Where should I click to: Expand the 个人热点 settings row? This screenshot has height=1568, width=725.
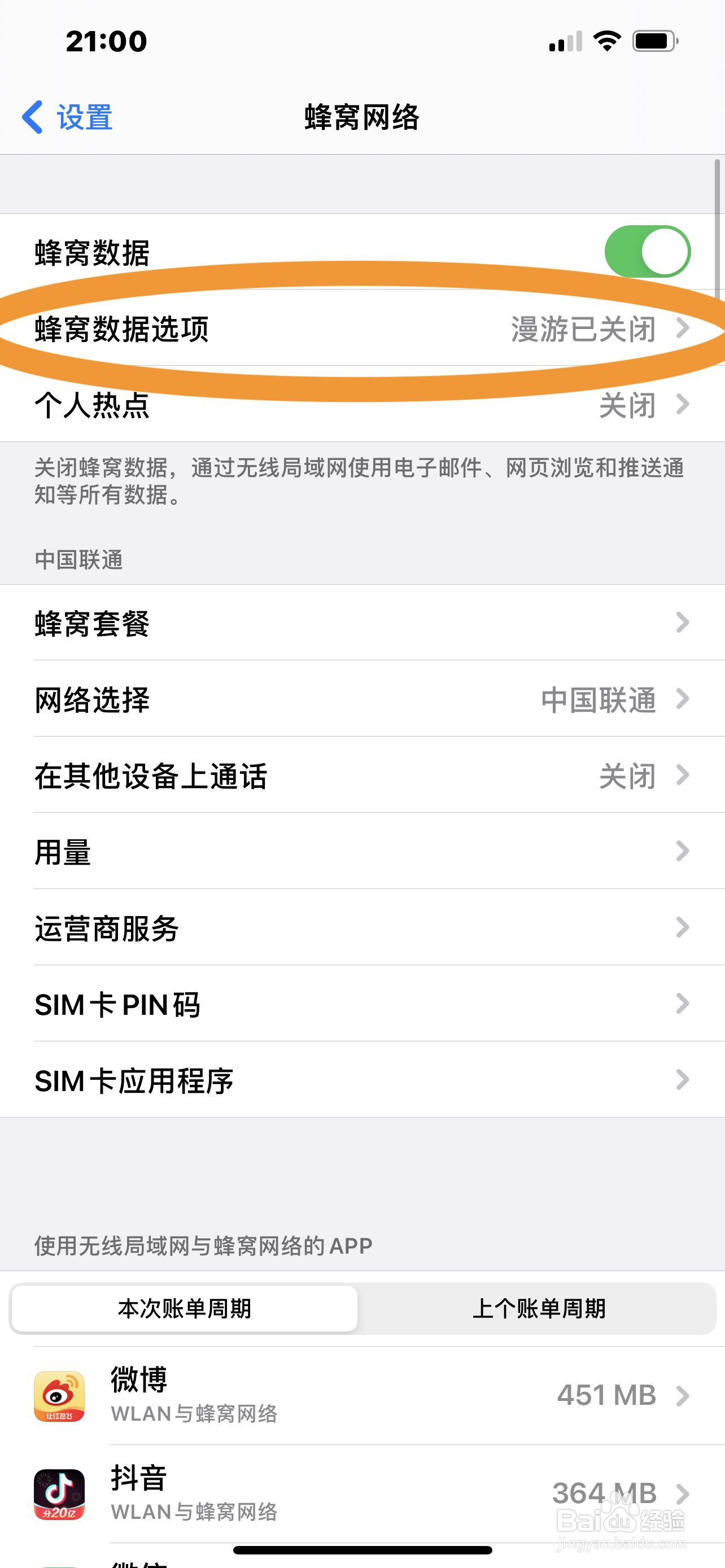(362, 405)
